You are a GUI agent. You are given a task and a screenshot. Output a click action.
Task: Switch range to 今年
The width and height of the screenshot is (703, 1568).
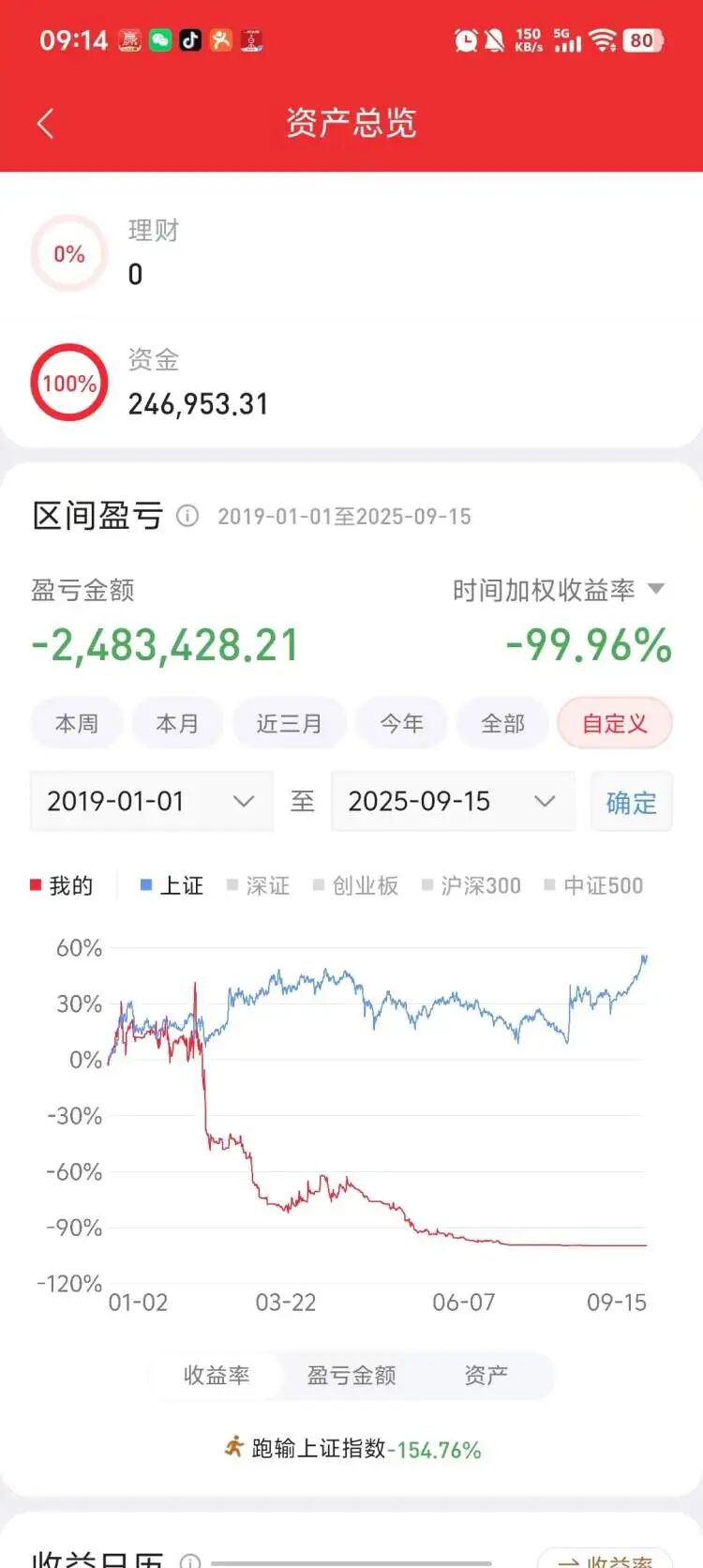(x=401, y=723)
